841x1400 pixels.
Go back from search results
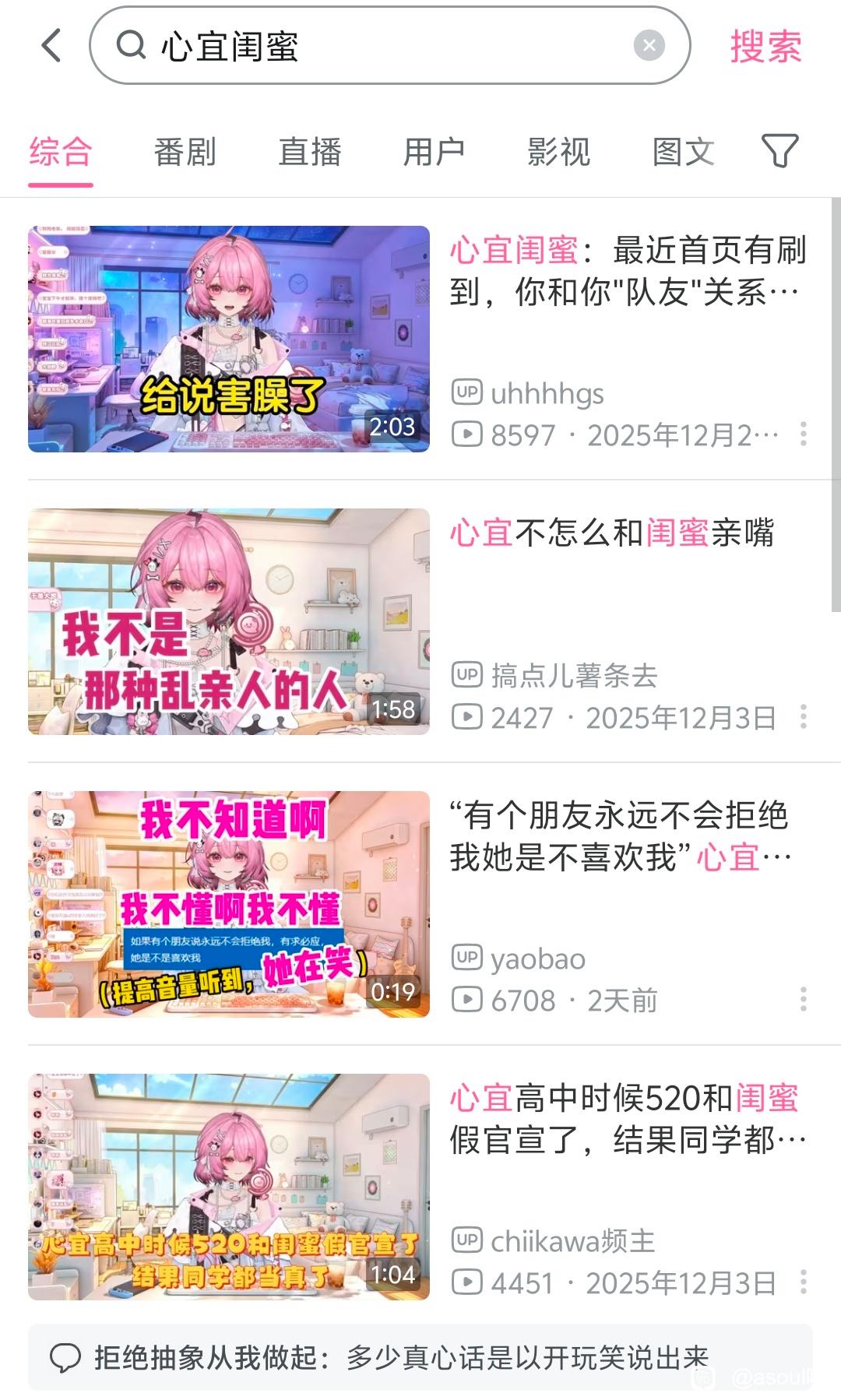coord(51,45)
